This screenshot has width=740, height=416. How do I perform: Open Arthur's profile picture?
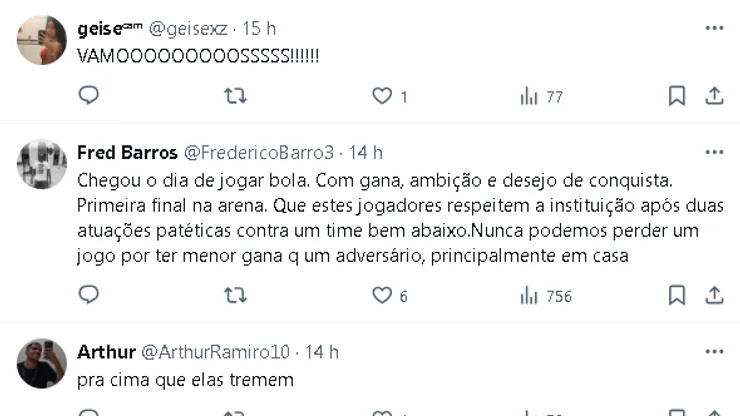pyautogui.click(x=42, y=363)
